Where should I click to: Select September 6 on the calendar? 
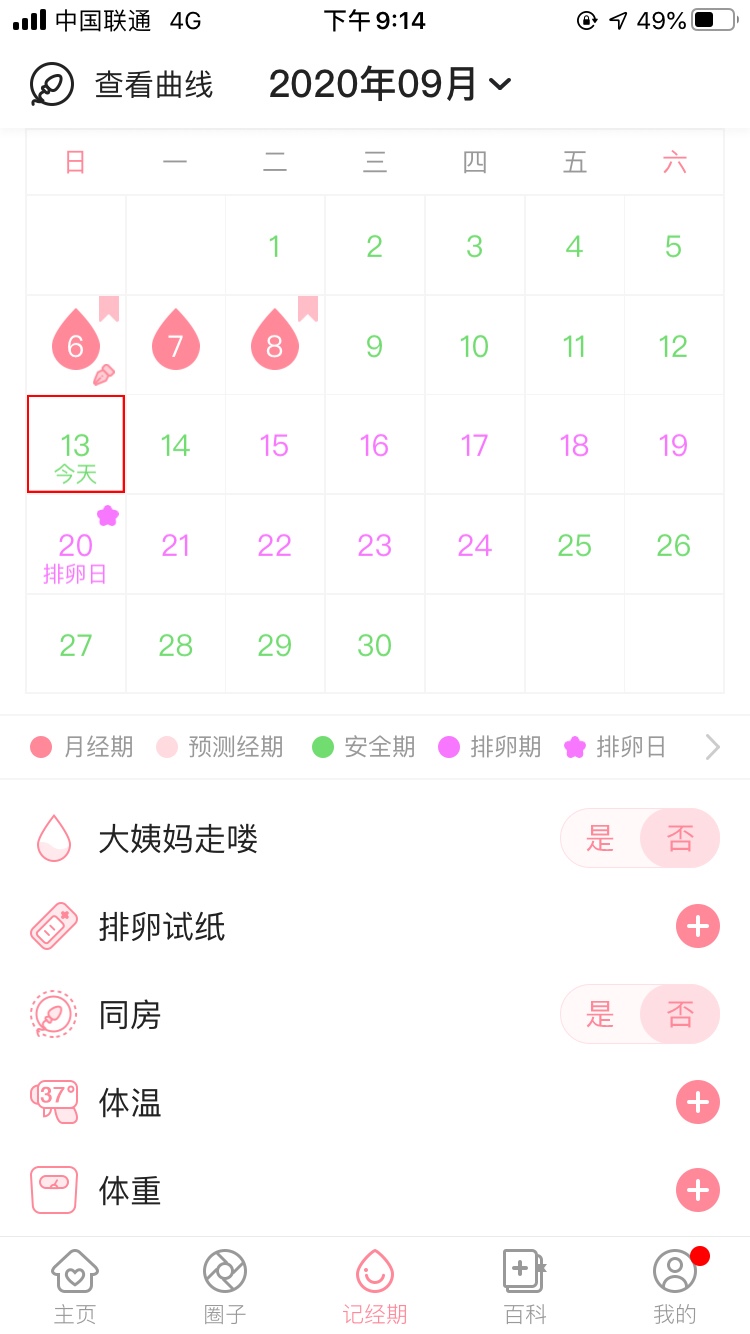76,345
